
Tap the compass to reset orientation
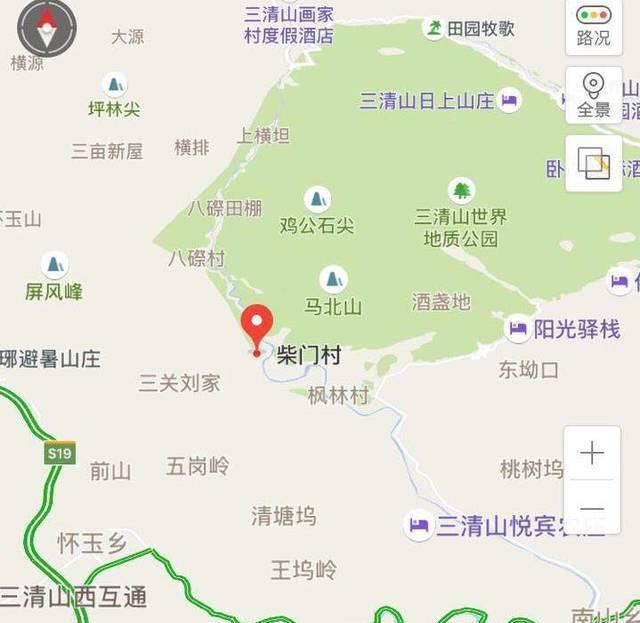[46, 27]
